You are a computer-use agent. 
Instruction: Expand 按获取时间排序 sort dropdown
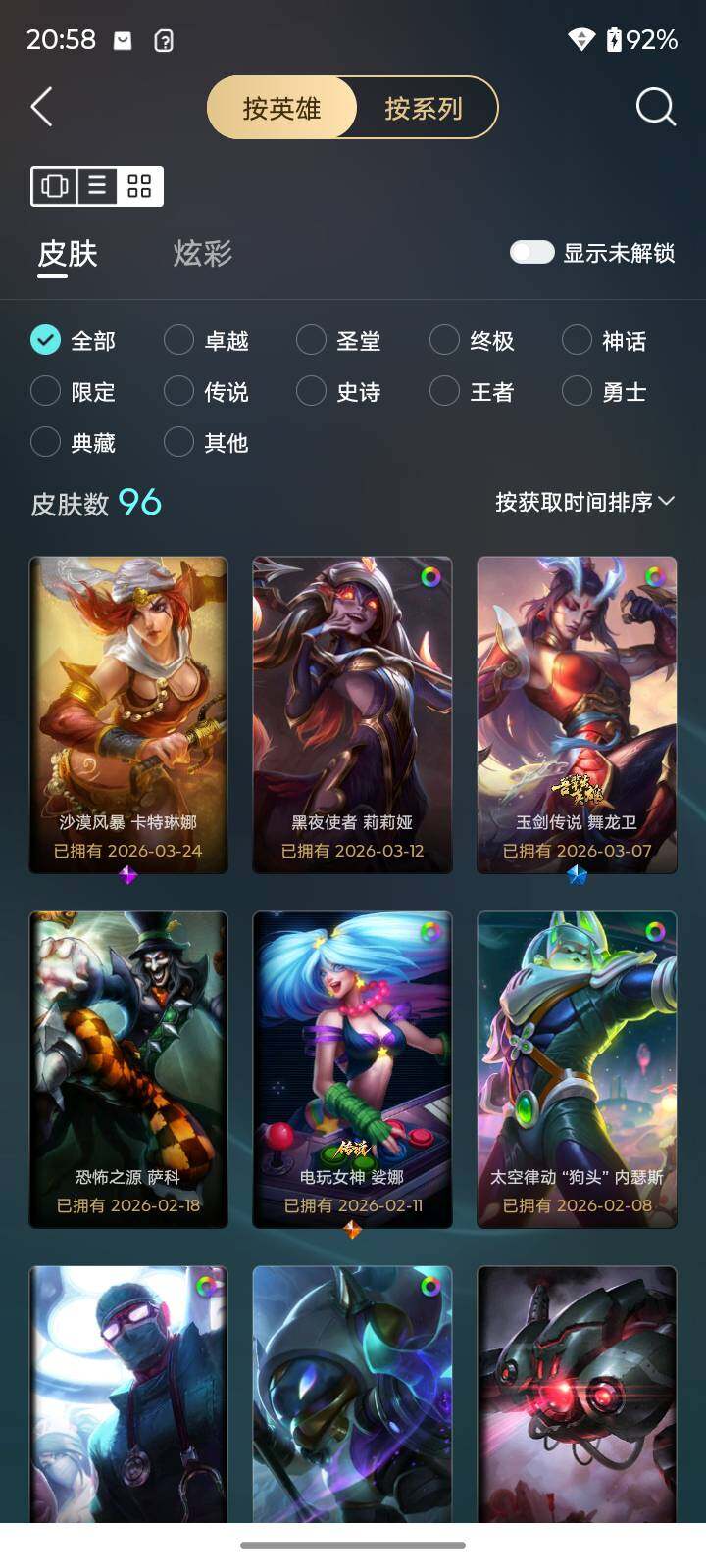click(584, 502)
